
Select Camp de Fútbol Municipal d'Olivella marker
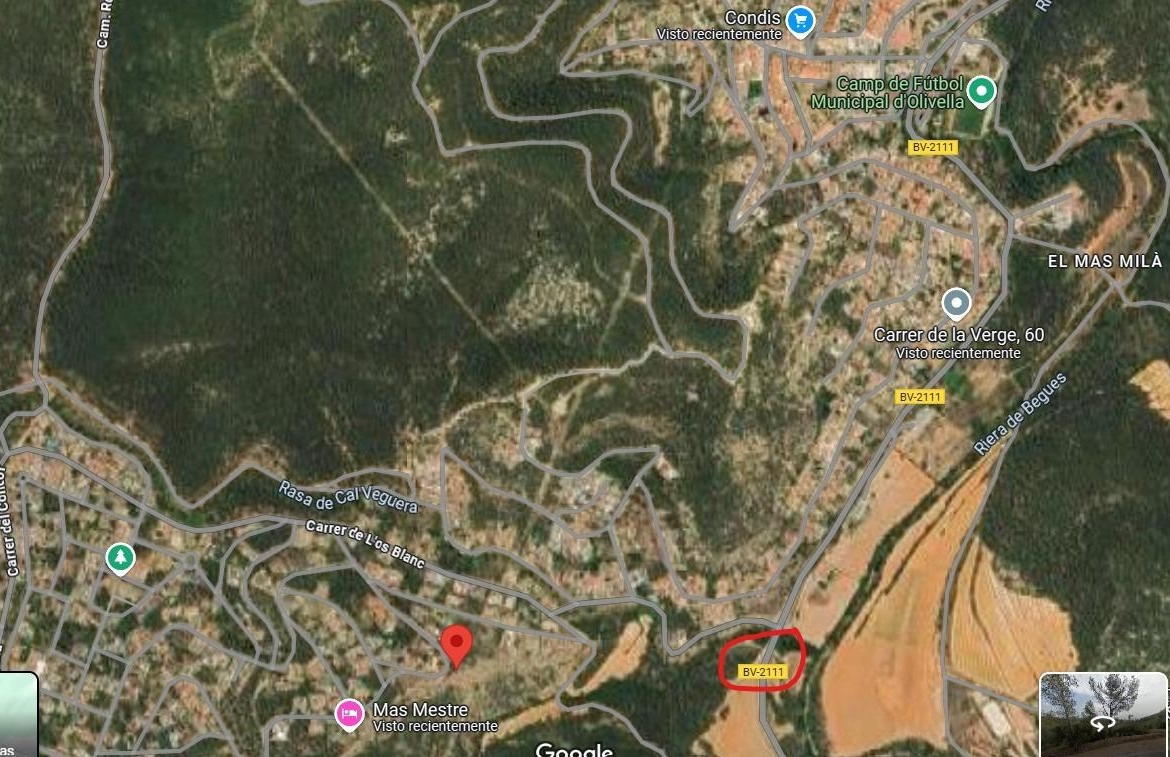[982, 93]
